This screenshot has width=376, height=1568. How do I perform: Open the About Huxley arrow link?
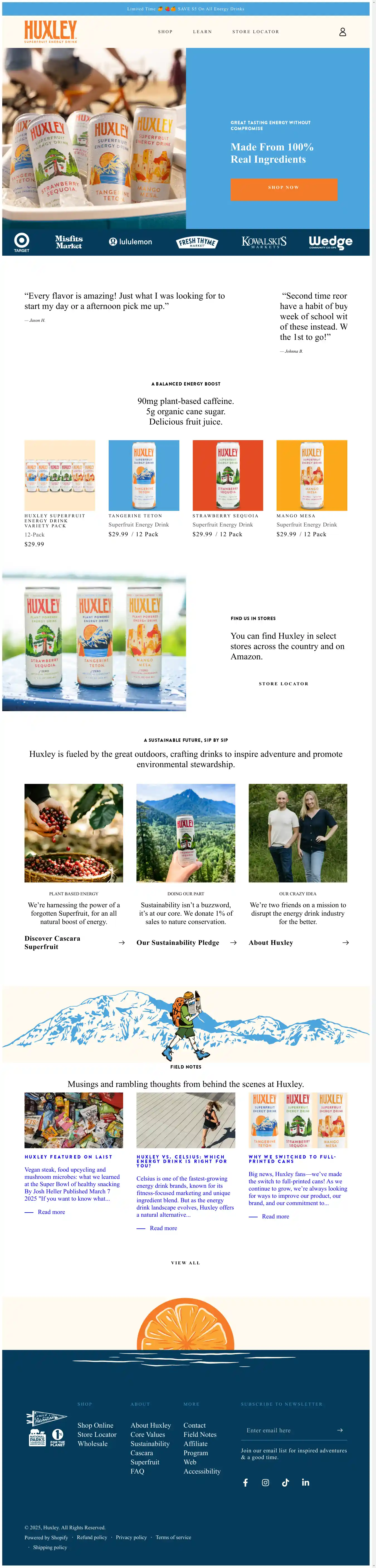click(x=345, y=942)
